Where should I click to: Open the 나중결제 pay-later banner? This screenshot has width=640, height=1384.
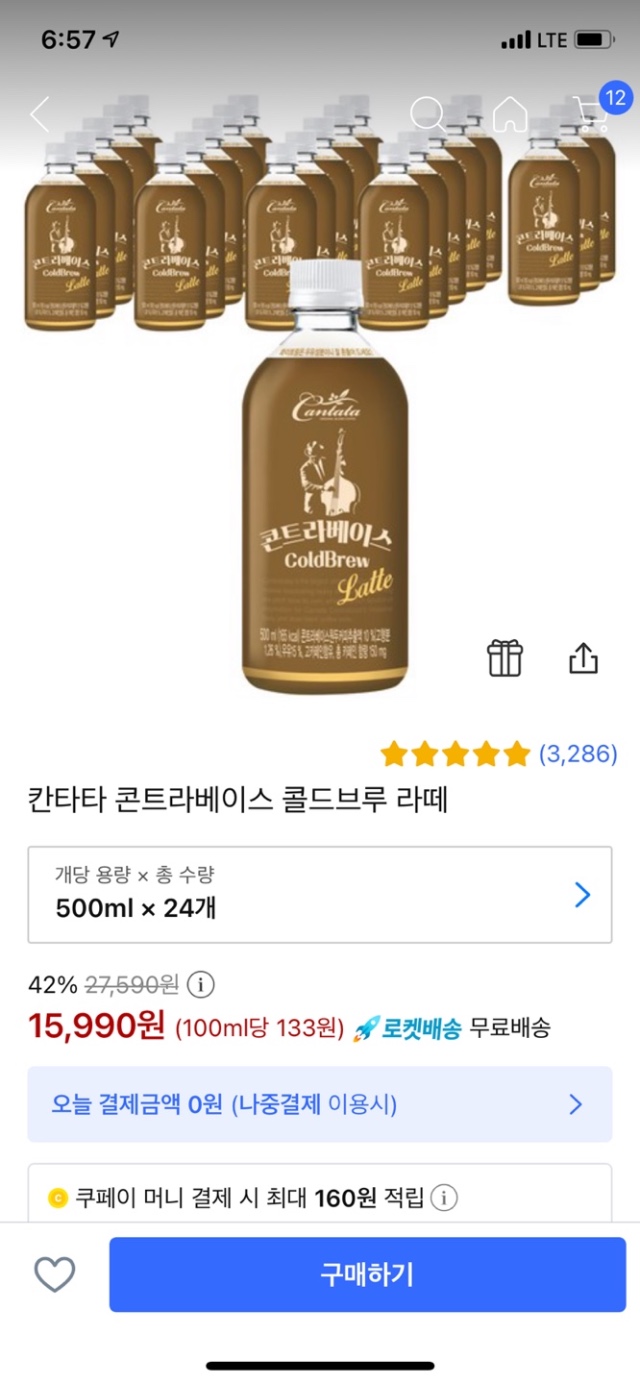coord(320,1104)
